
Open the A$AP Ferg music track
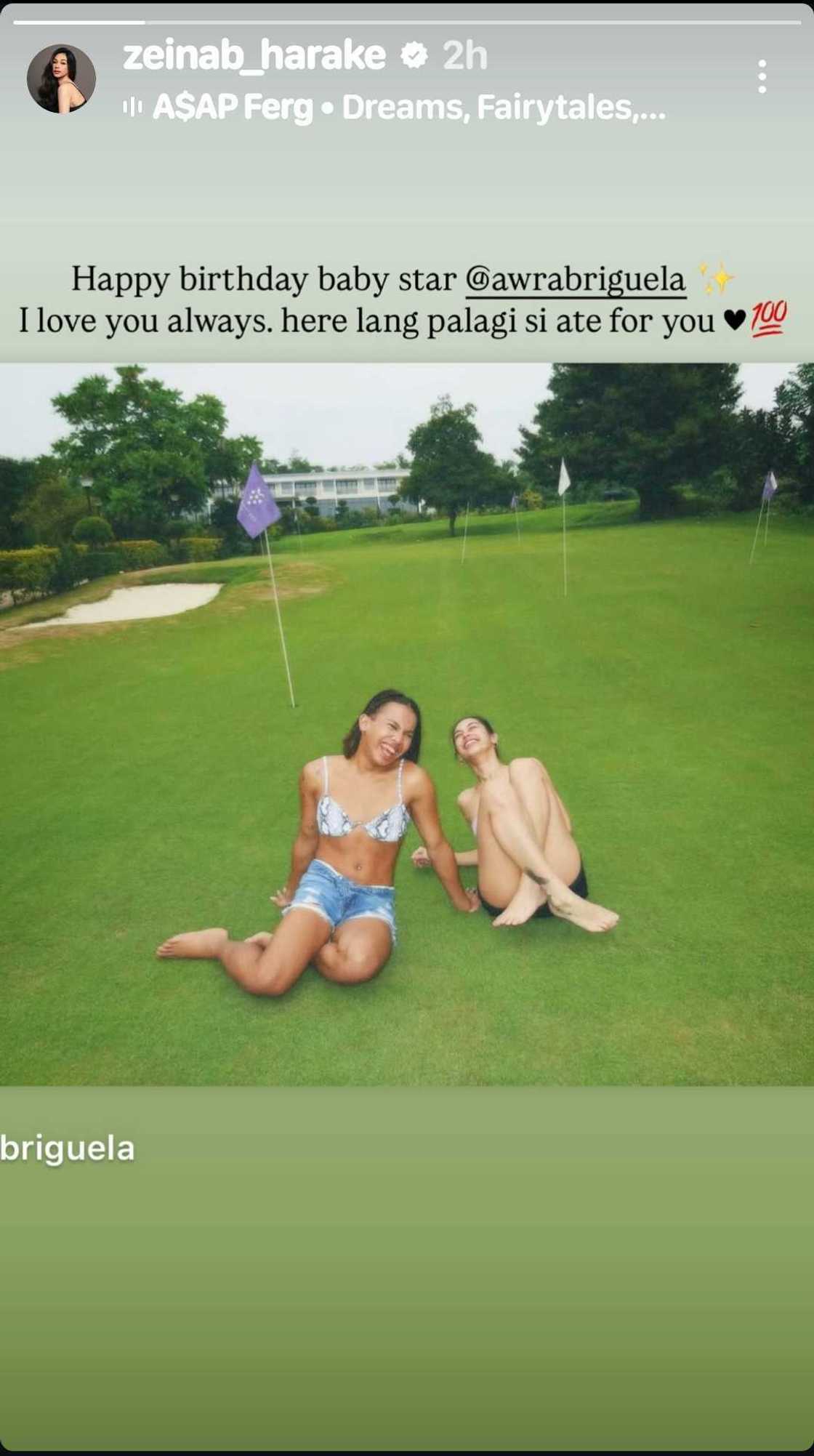[x=407, y=108]
